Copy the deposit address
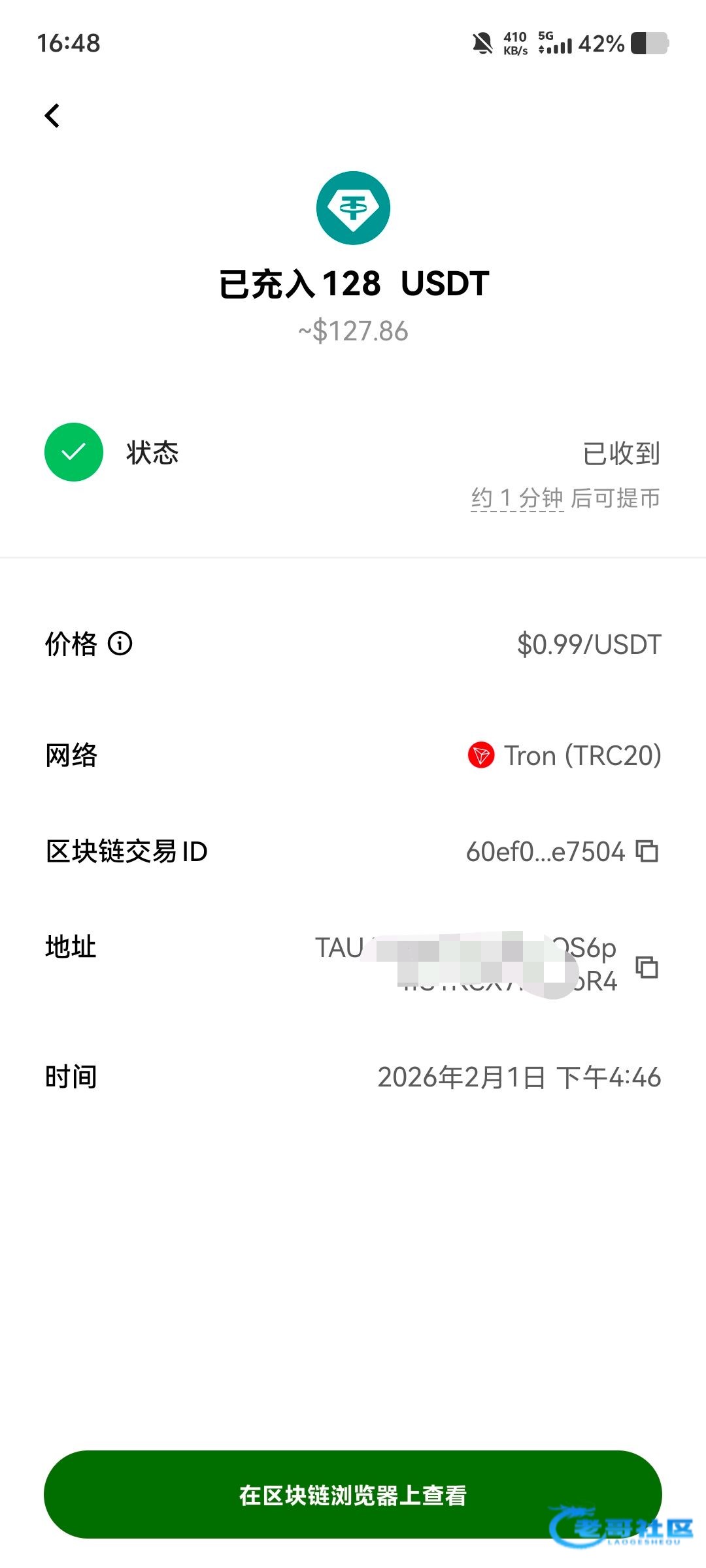This screenshot has height=1568, width=706. point(647,967)
